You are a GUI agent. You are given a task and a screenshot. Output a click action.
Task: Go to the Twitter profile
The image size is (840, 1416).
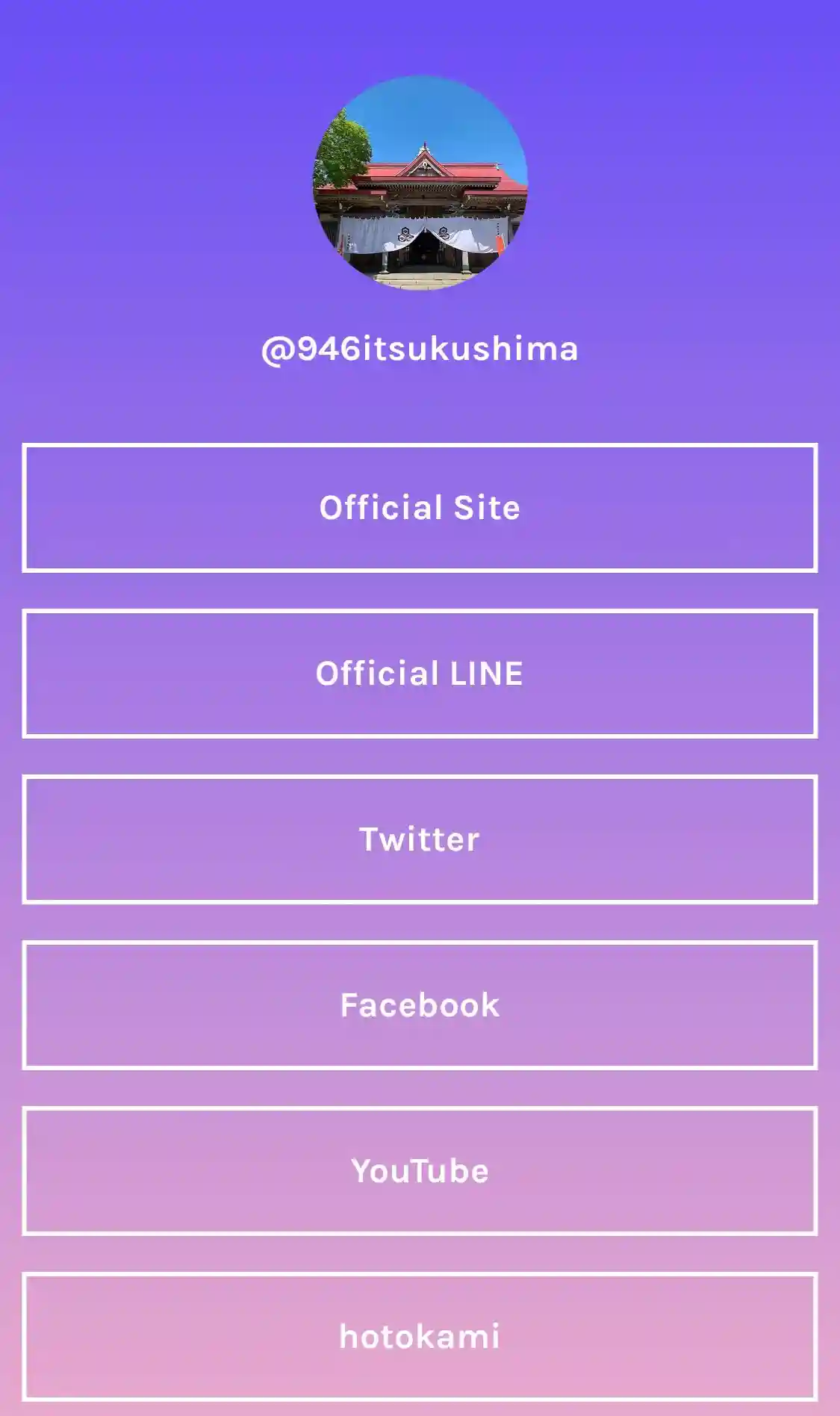420,839
